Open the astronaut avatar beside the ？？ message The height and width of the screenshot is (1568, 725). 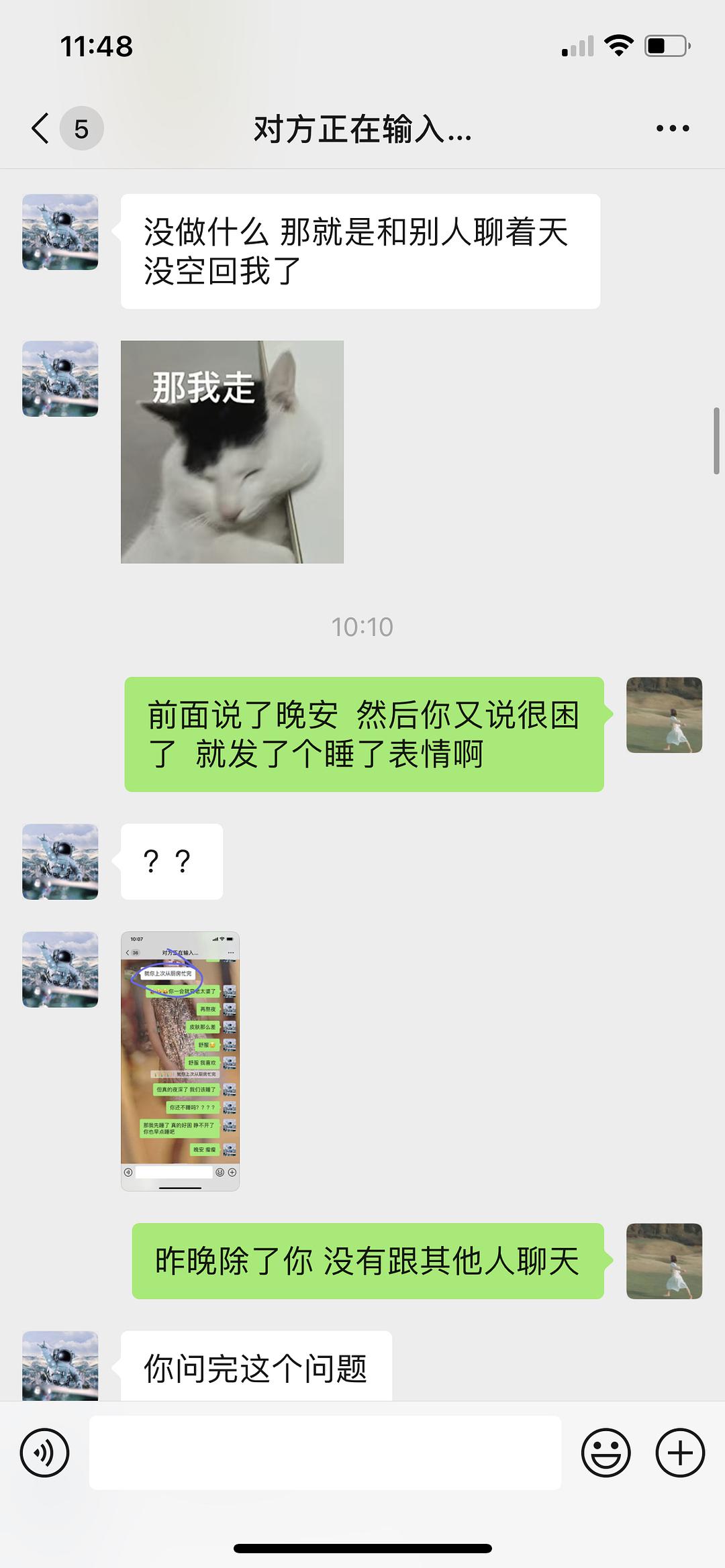point(60,861)
